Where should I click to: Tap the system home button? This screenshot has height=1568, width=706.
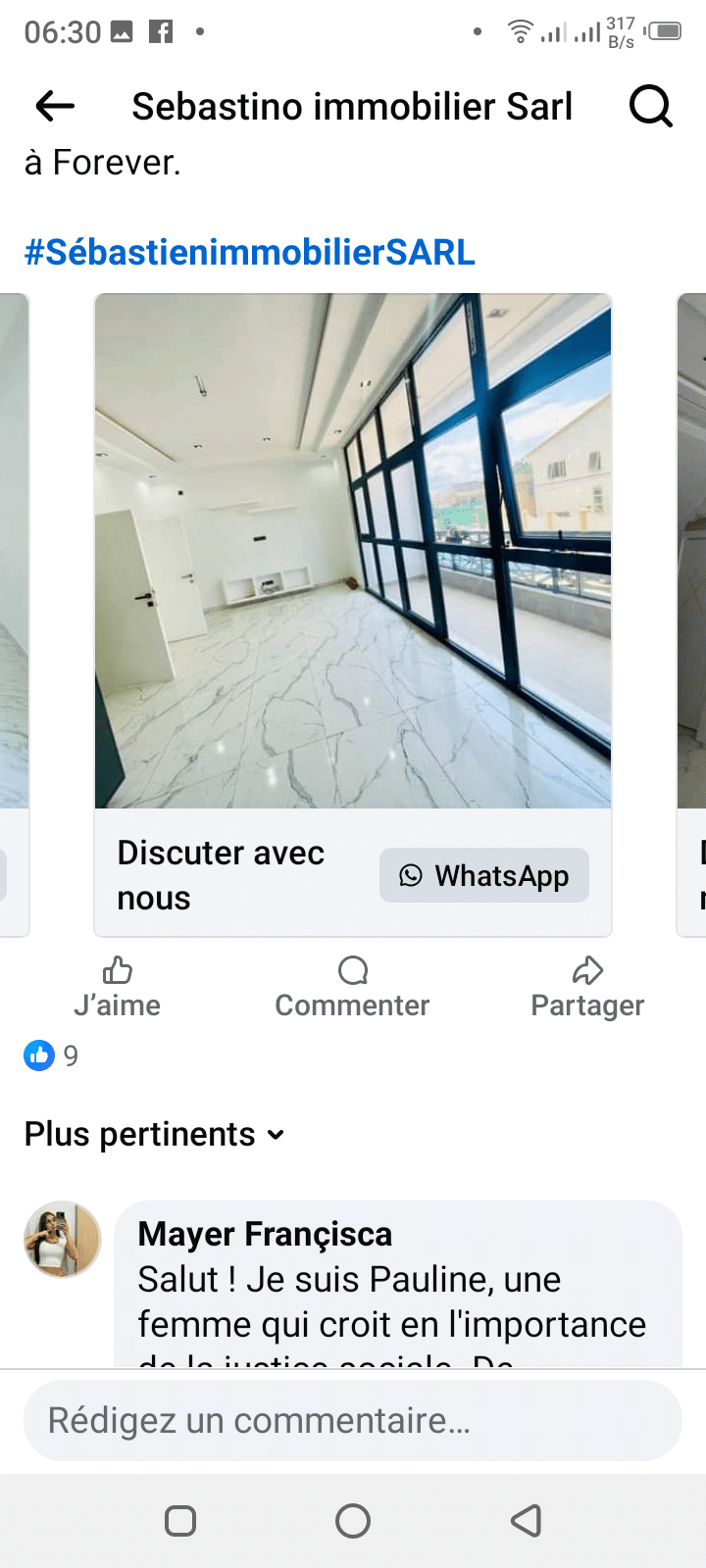(353, 1521)
